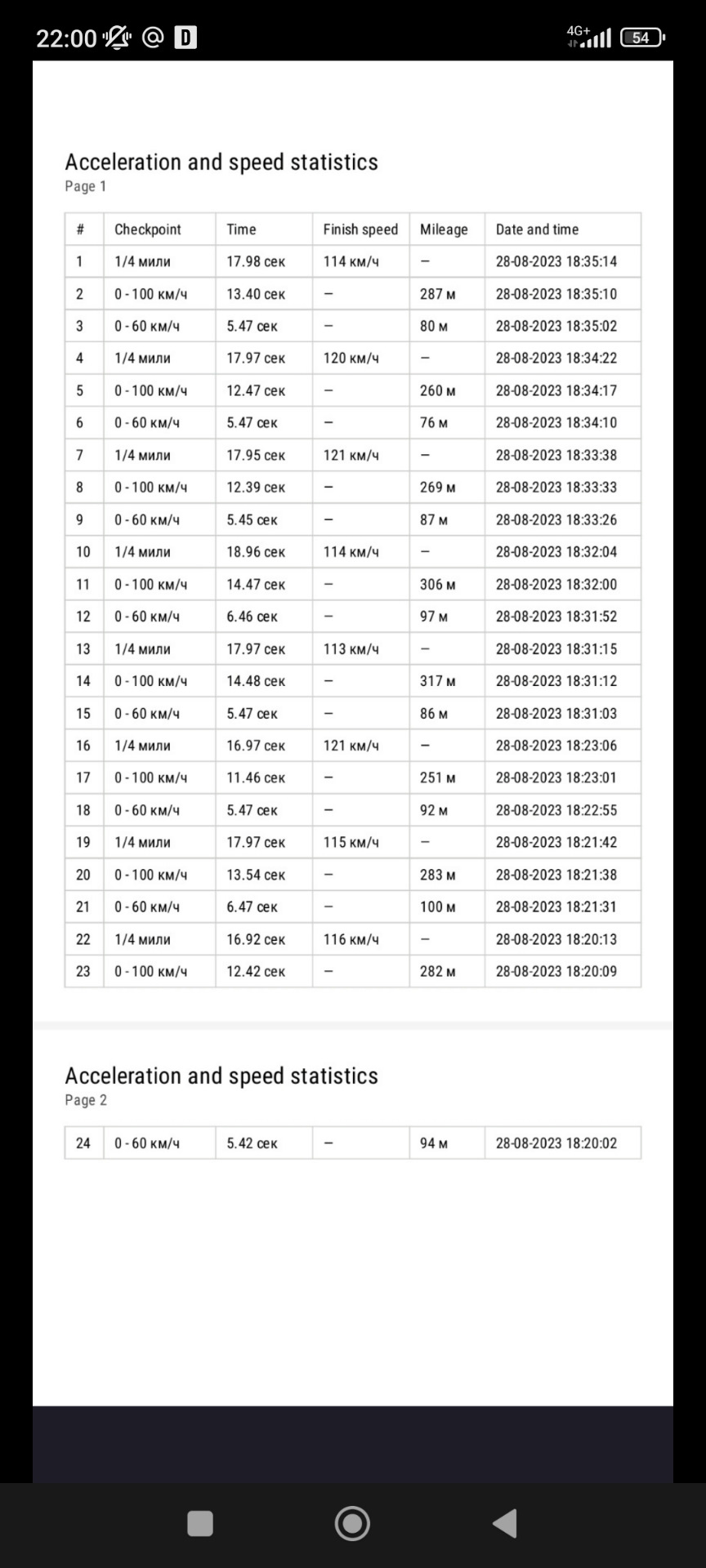Tap the muted notifications icon in status bar

[x=117, y=37]
